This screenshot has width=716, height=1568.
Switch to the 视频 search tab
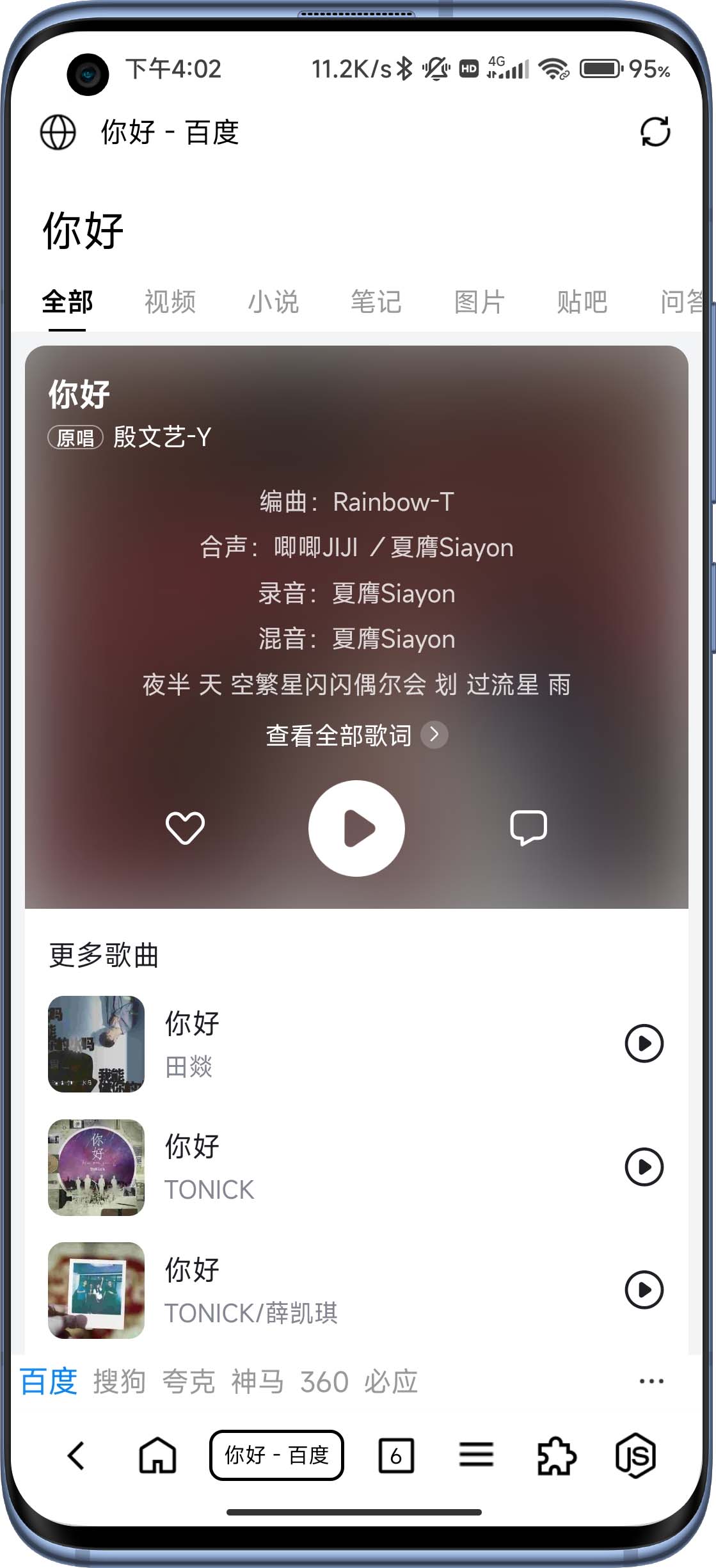click(x=171, y=302)
